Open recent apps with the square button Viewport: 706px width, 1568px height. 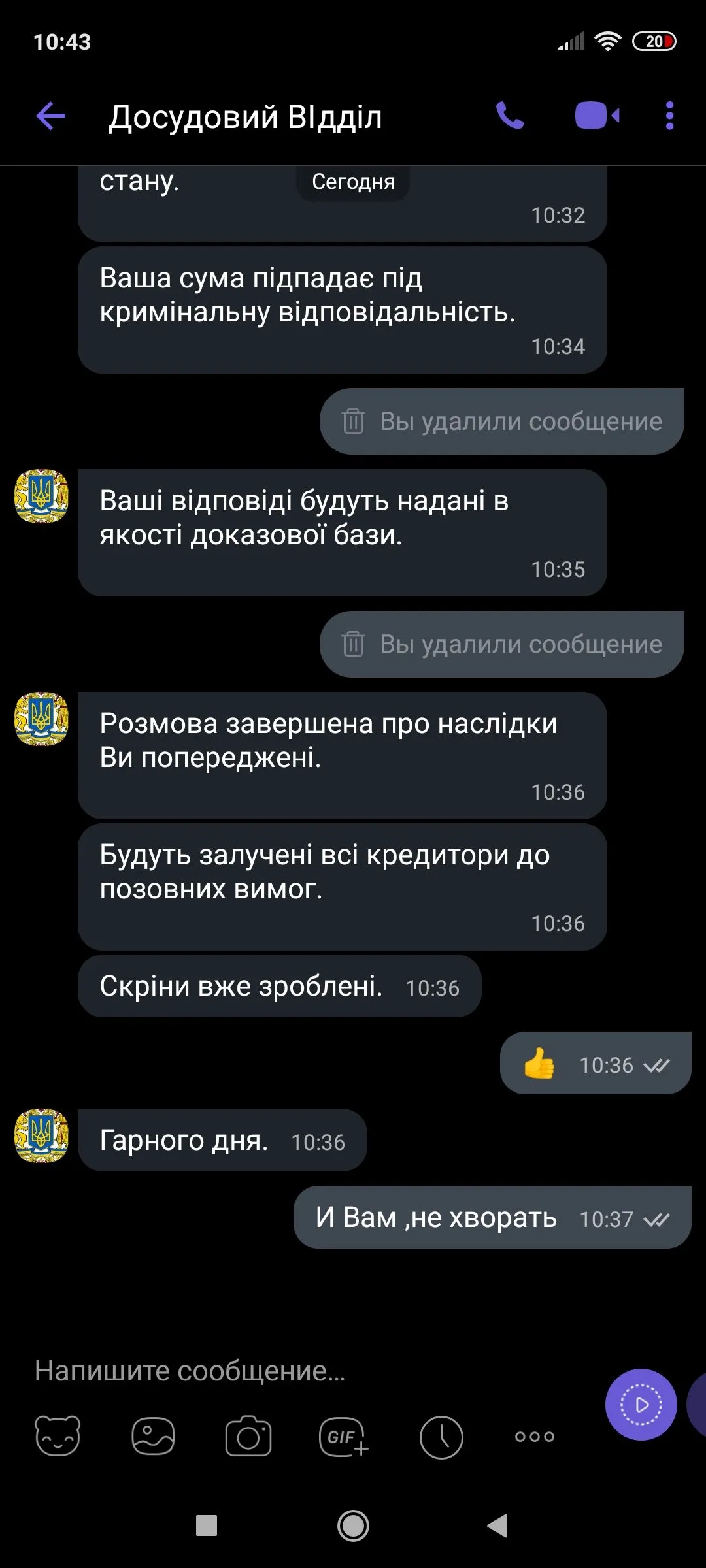[207, 1526]
